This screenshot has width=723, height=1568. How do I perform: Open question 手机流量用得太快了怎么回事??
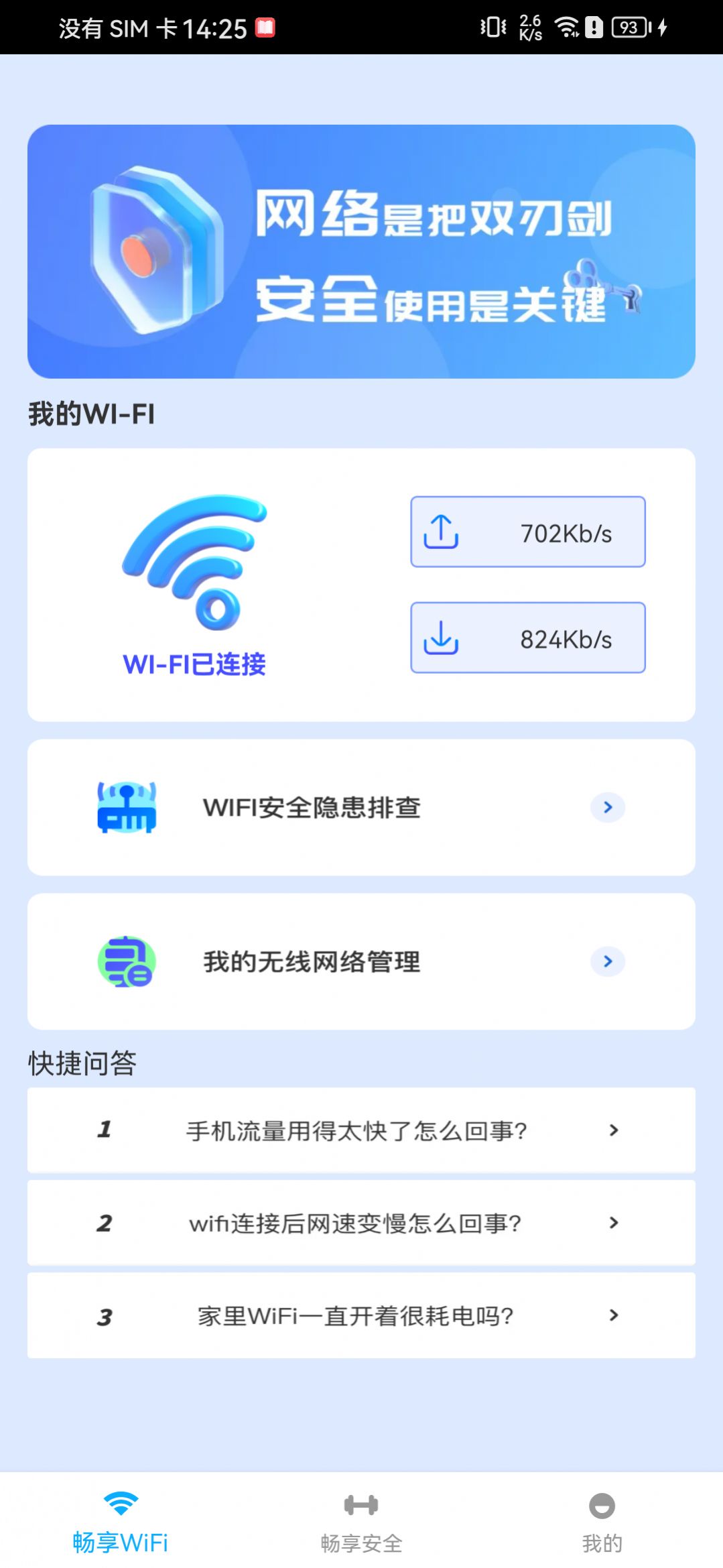coord(360,1130)
